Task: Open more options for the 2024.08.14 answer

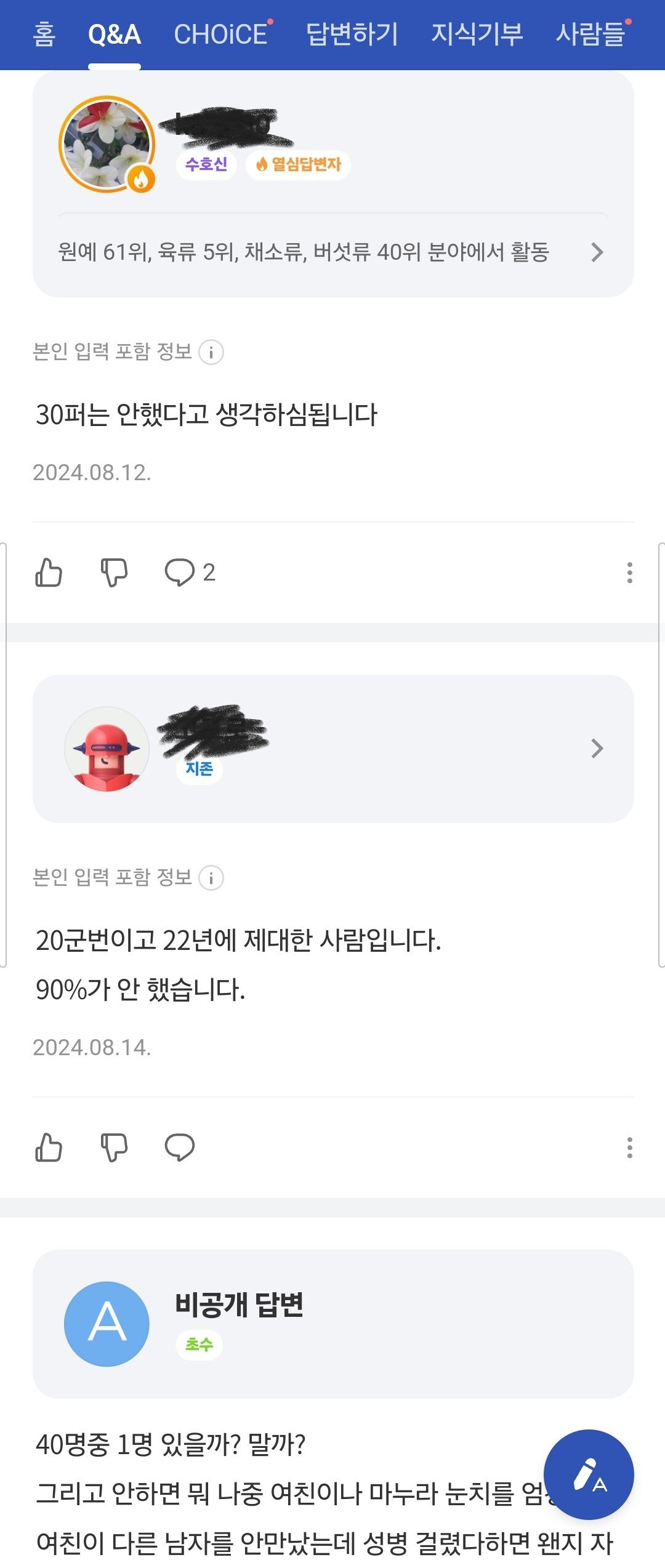Action: [629, 1148]
